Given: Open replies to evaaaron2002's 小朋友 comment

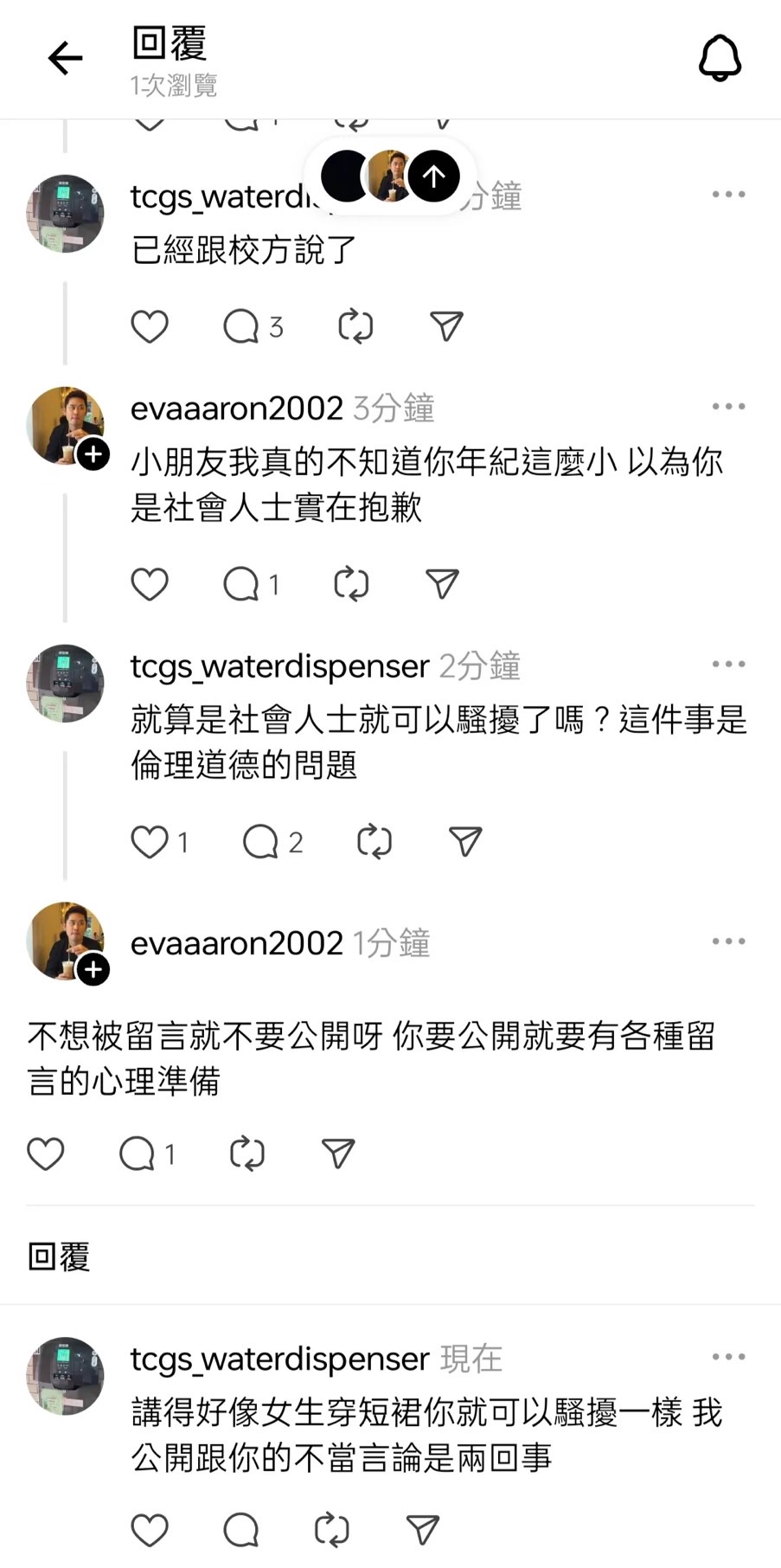Looking at the screenshot, I should [250, 584].
